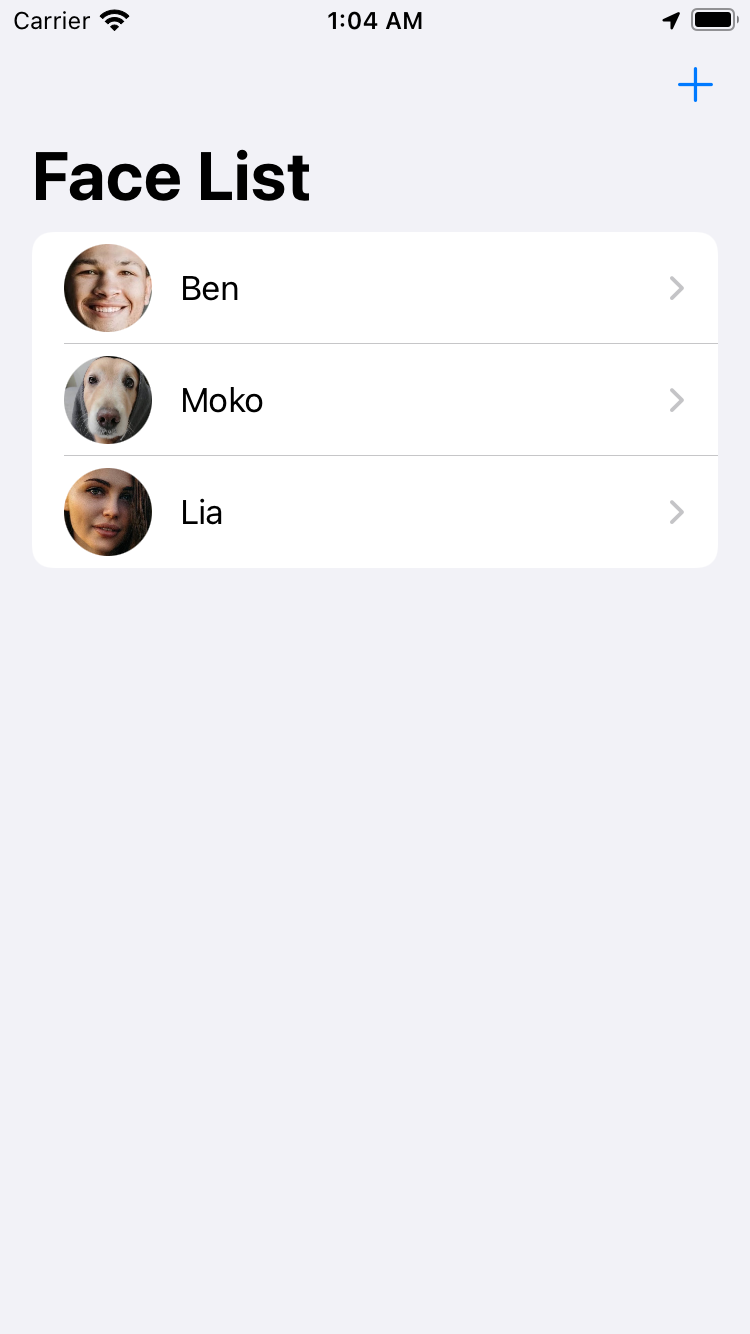View details for Lia
The height and width of the screenshot is (1334, 750).
(x=375, y=513)
